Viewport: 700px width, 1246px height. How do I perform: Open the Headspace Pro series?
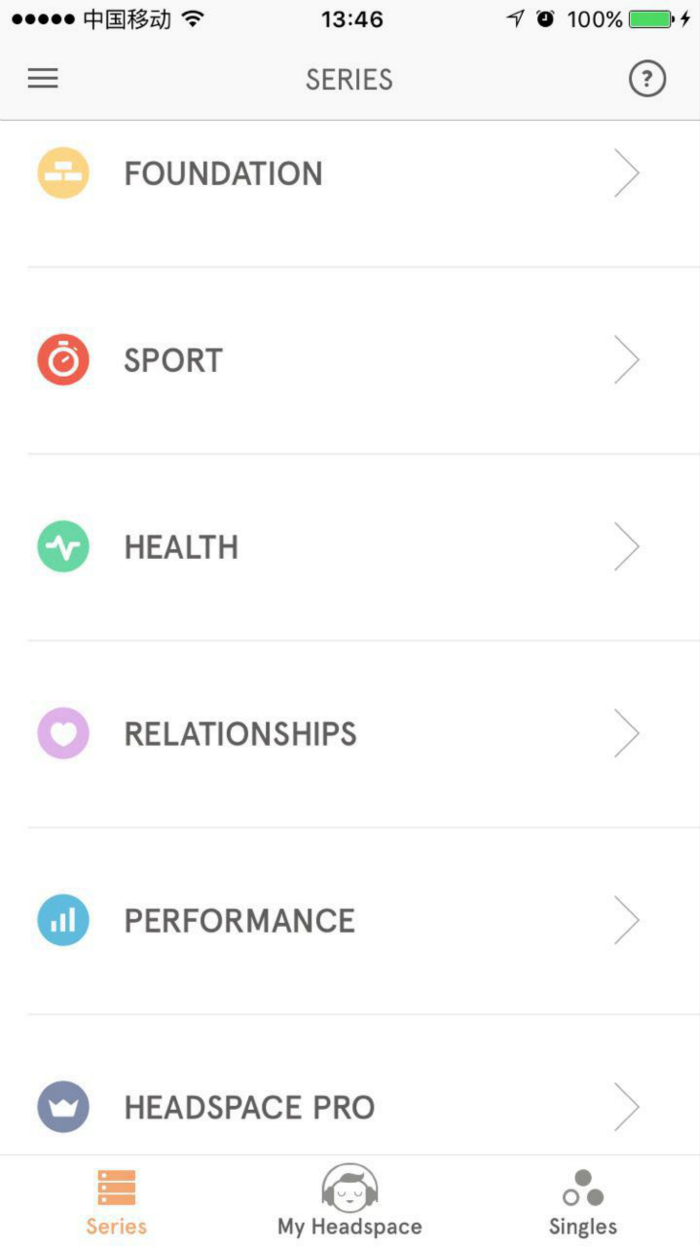[249, 1108]
